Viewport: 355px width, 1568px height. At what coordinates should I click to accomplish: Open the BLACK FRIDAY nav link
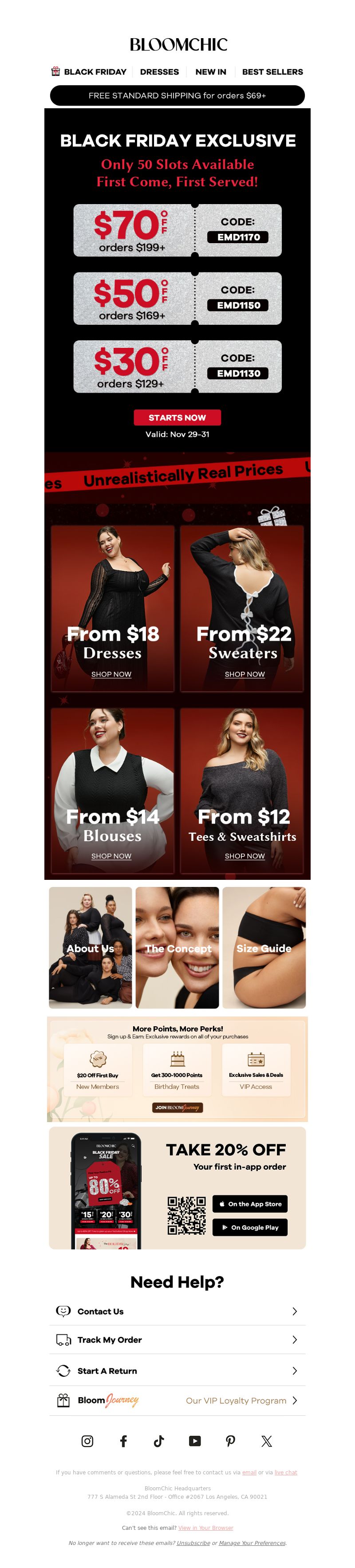[x=89, y=72]
